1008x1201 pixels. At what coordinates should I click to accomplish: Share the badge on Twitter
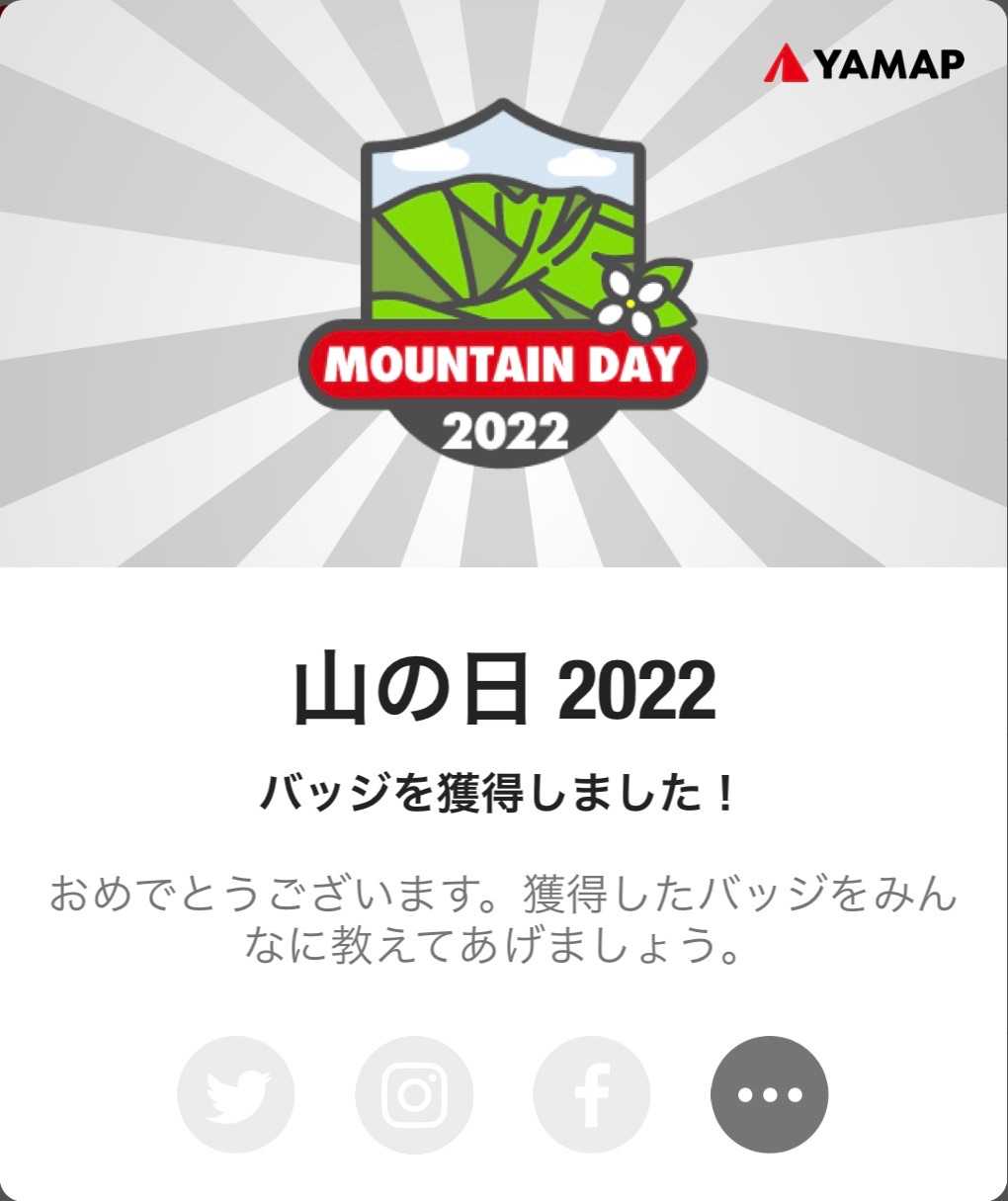click(236, 1094)
